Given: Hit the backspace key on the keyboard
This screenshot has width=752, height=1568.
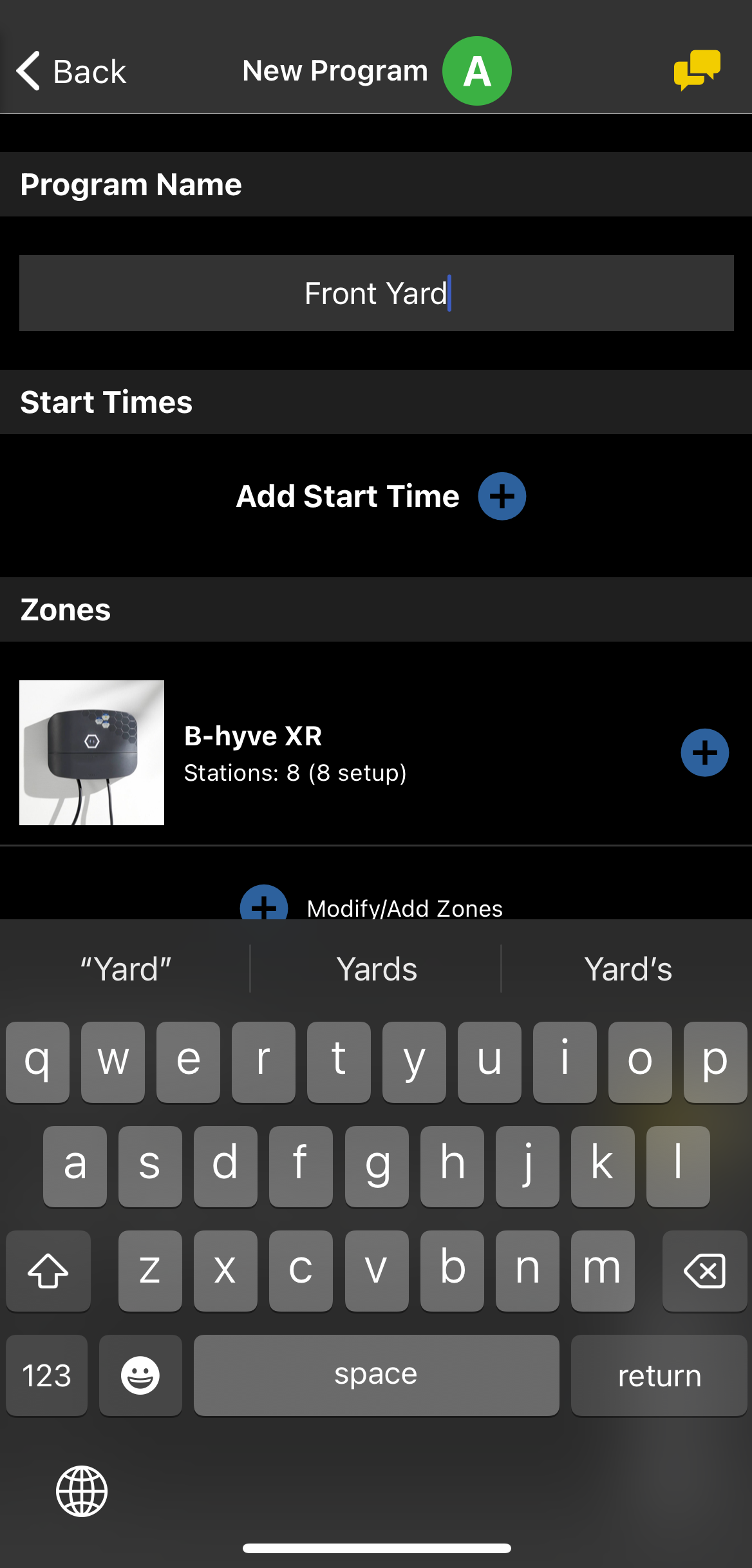Looking at the screenshot, I should [x=704, y=1270].
